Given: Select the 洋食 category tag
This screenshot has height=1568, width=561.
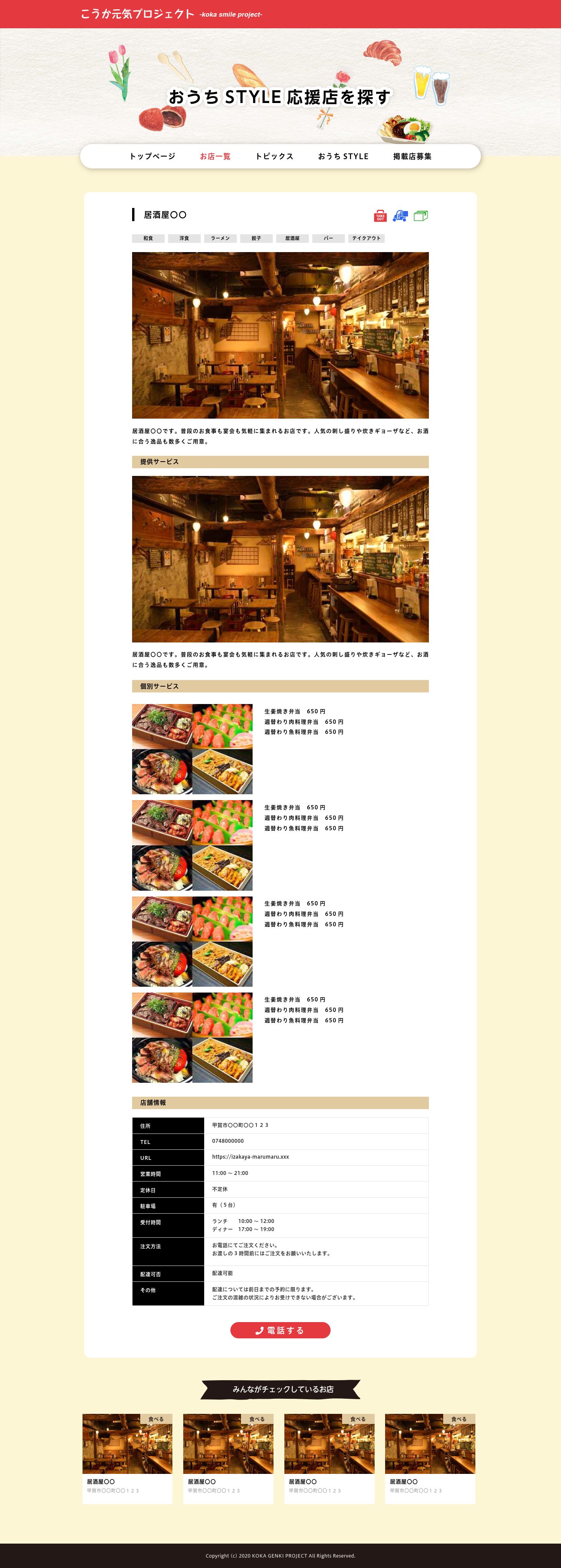Looking at the screenshot, I should (184, 239).
